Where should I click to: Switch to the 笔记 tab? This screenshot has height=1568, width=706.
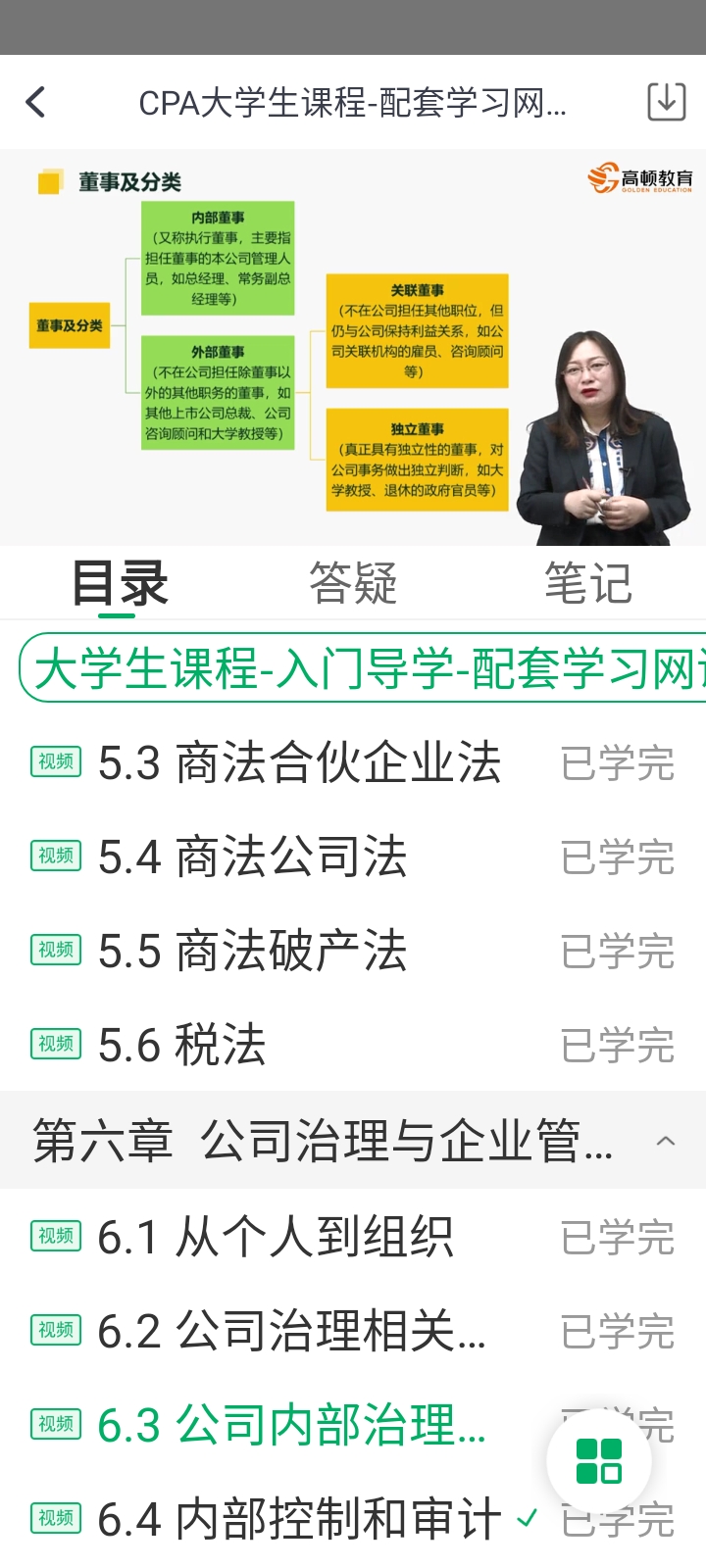coord(588,583)
